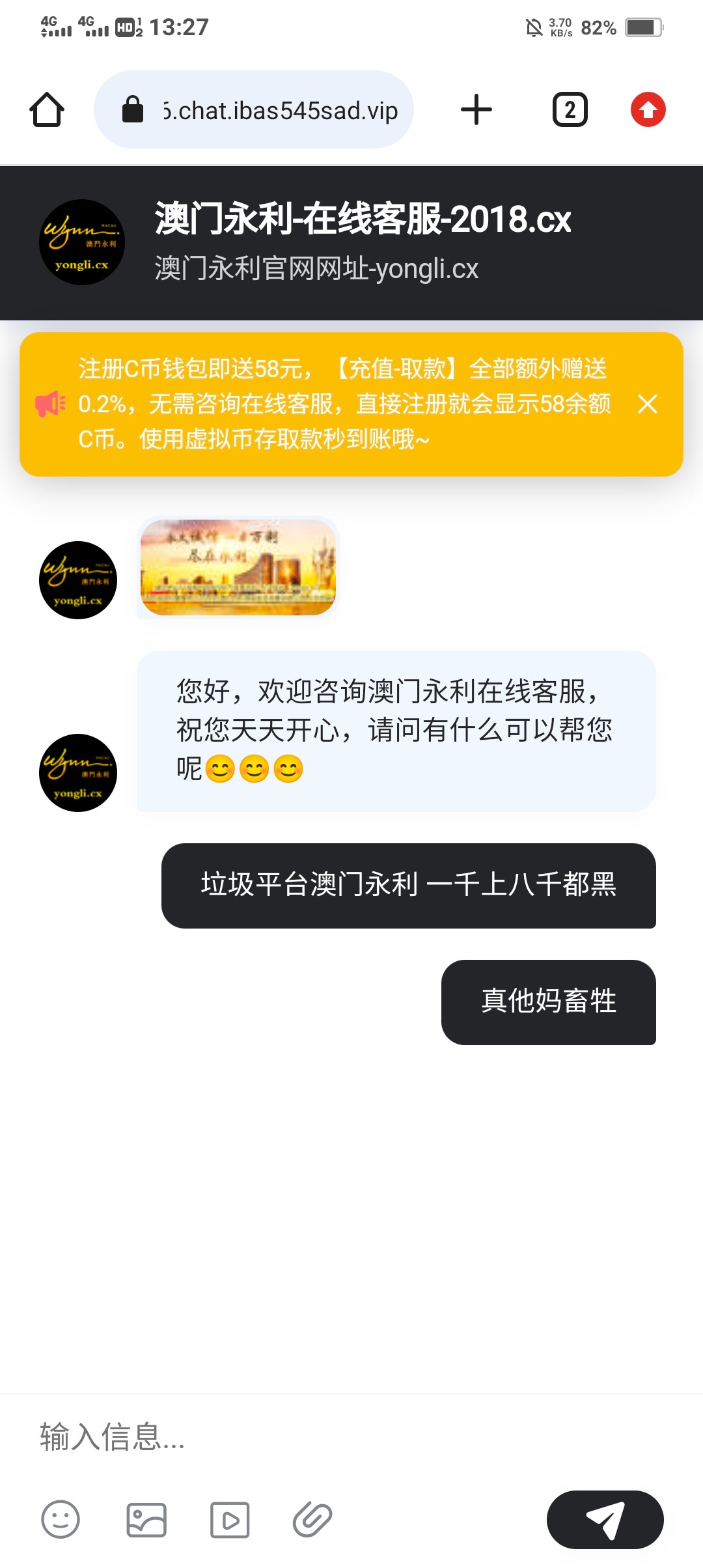Tap the red upload arrow icon

(648, 109)
